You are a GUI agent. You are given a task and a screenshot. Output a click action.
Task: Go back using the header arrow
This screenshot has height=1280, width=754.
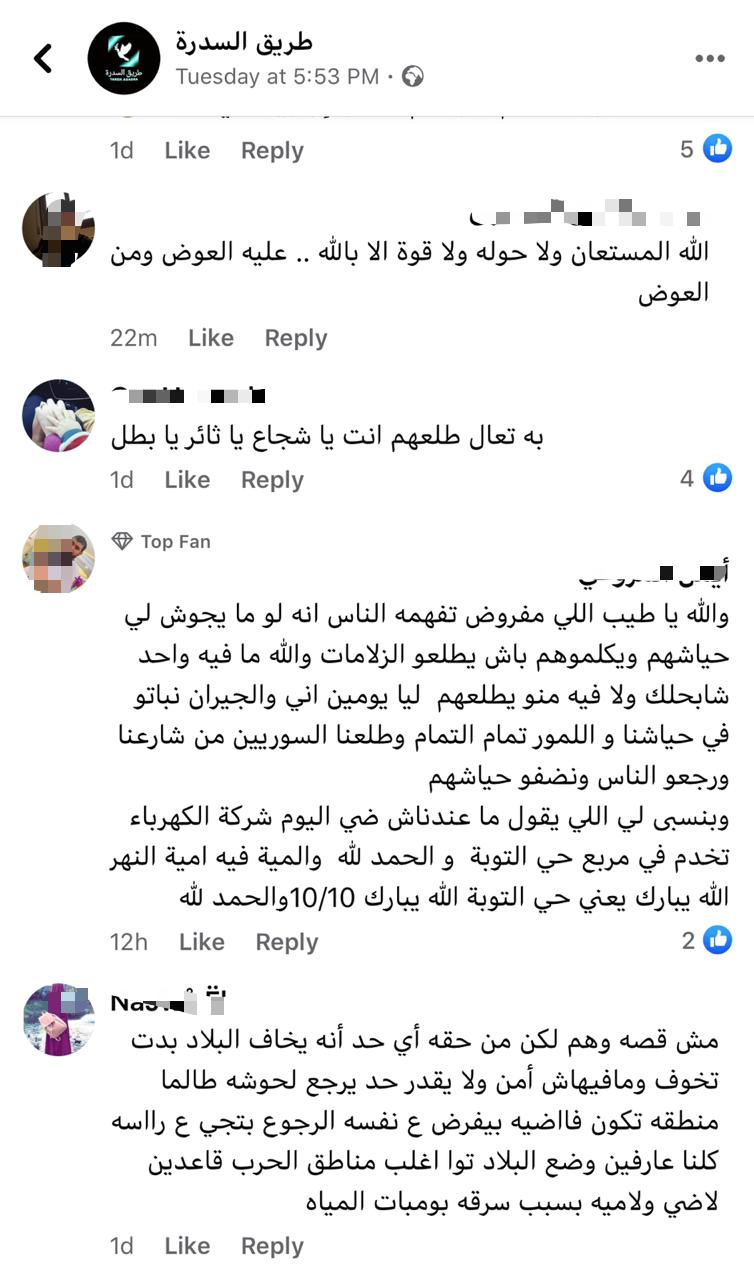click(43, 59)
